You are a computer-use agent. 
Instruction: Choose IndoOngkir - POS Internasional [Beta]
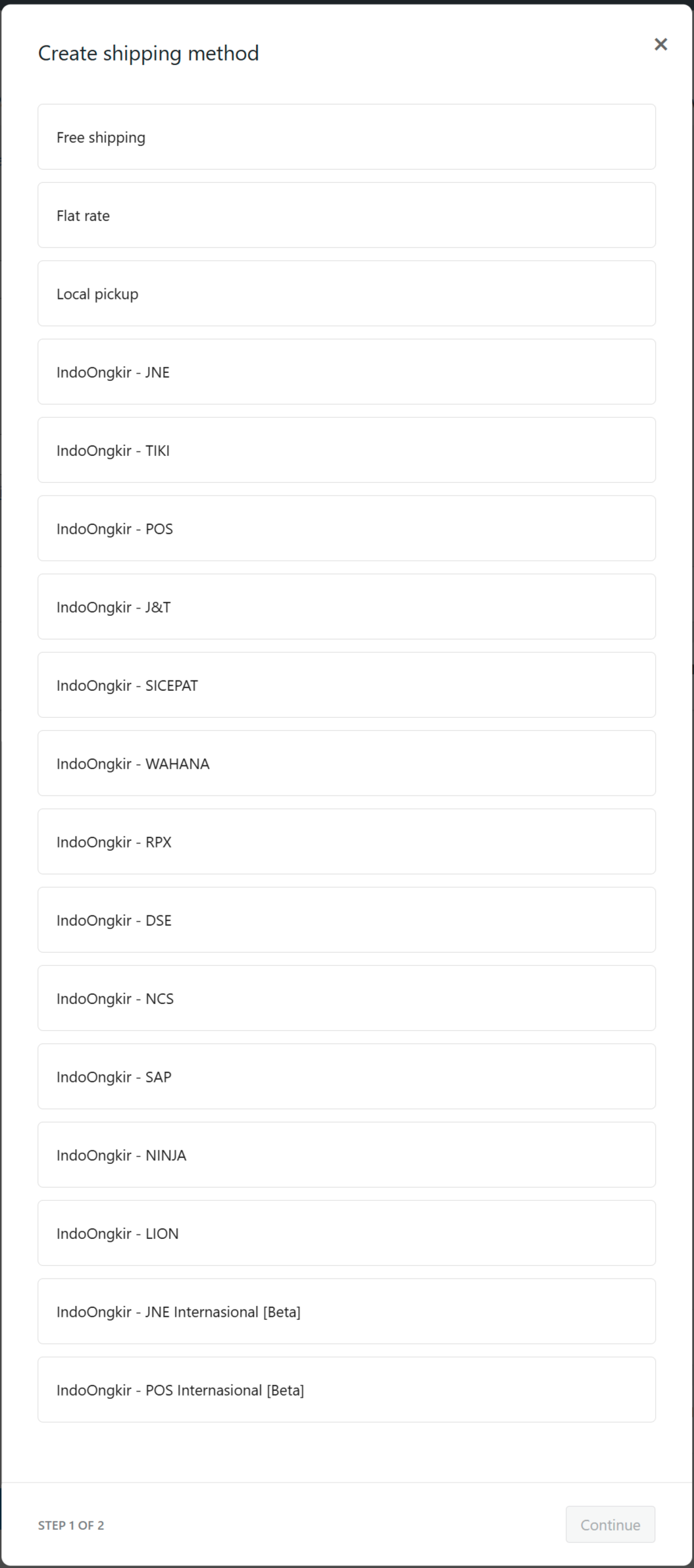(x=347, y=1390)
